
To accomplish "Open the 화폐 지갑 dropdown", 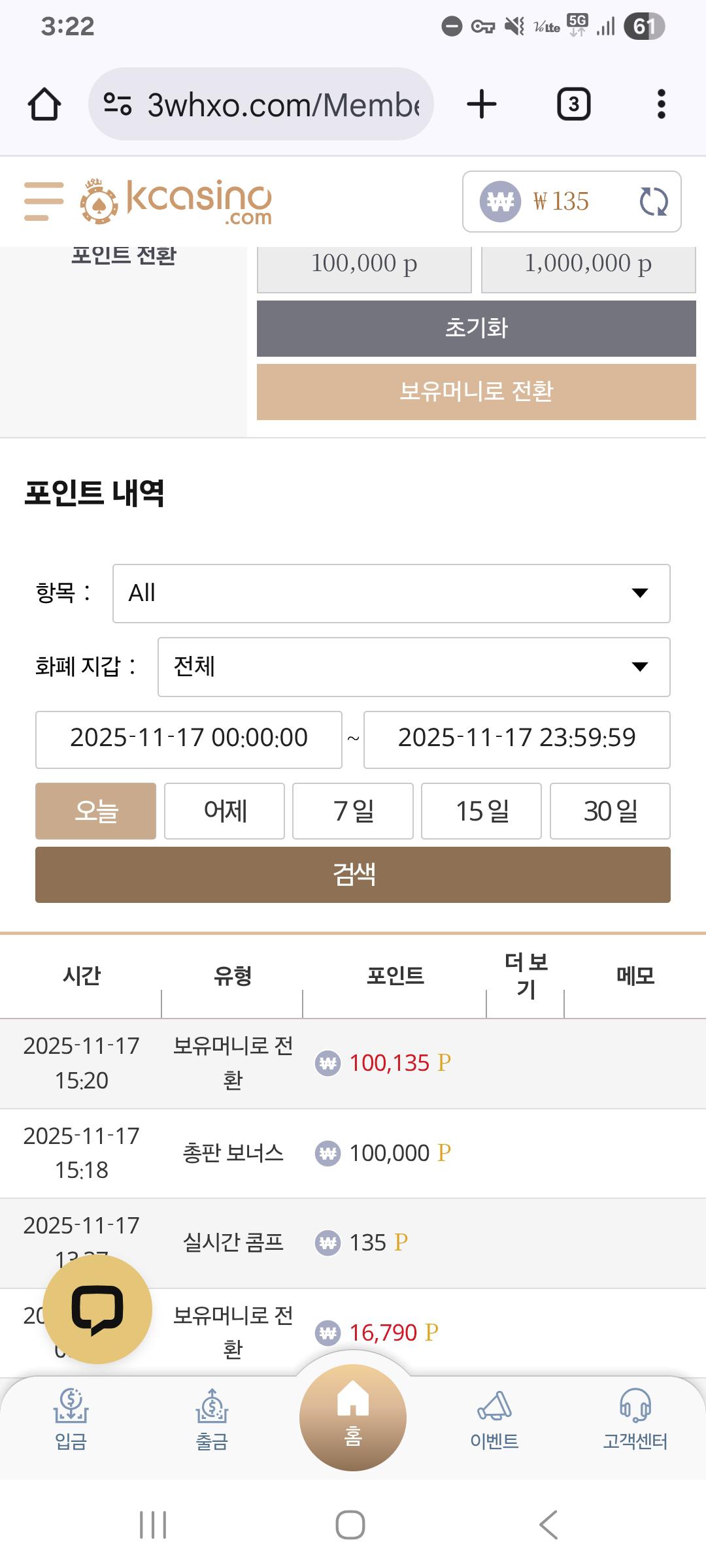I will (413, 666).
